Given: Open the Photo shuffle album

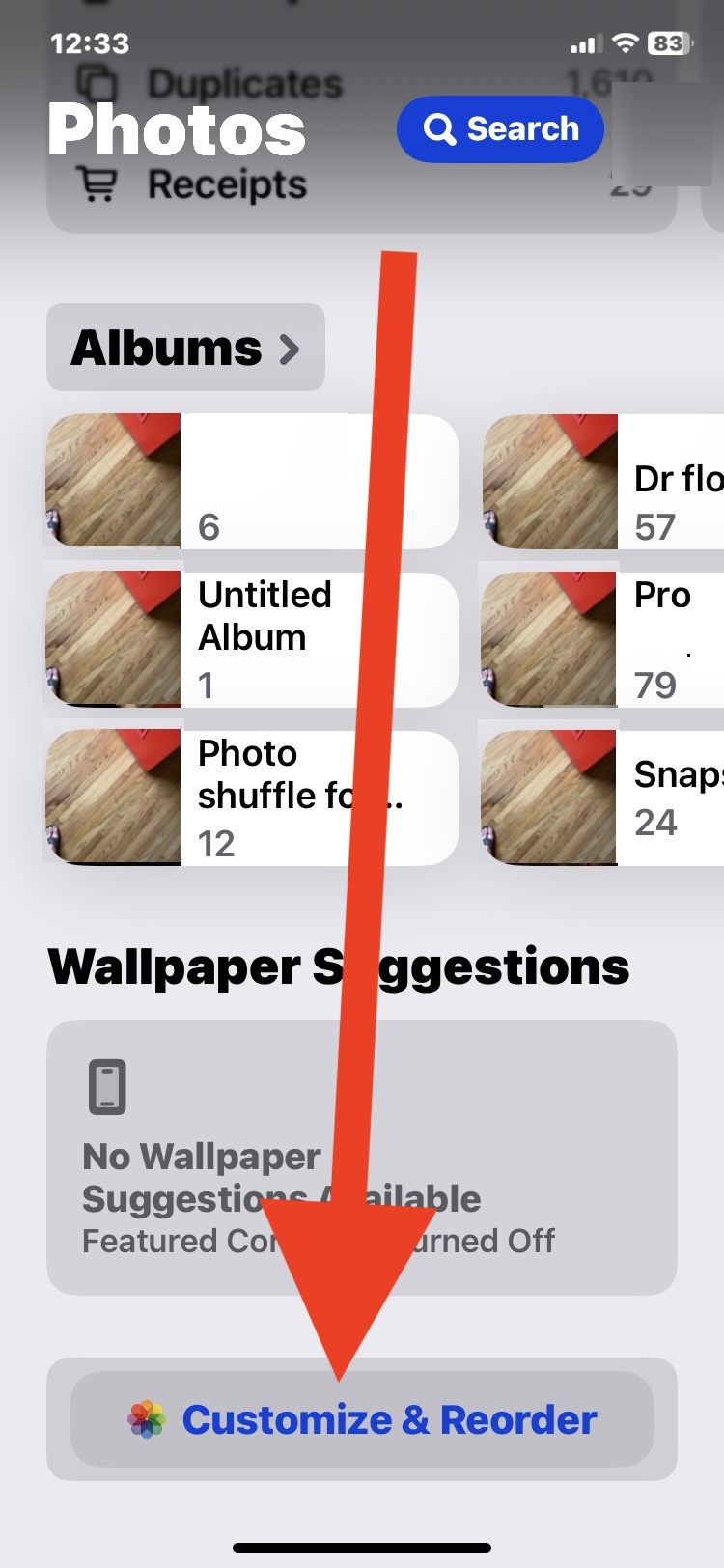Looking at the screenshot, I should [x=251, y=797].
